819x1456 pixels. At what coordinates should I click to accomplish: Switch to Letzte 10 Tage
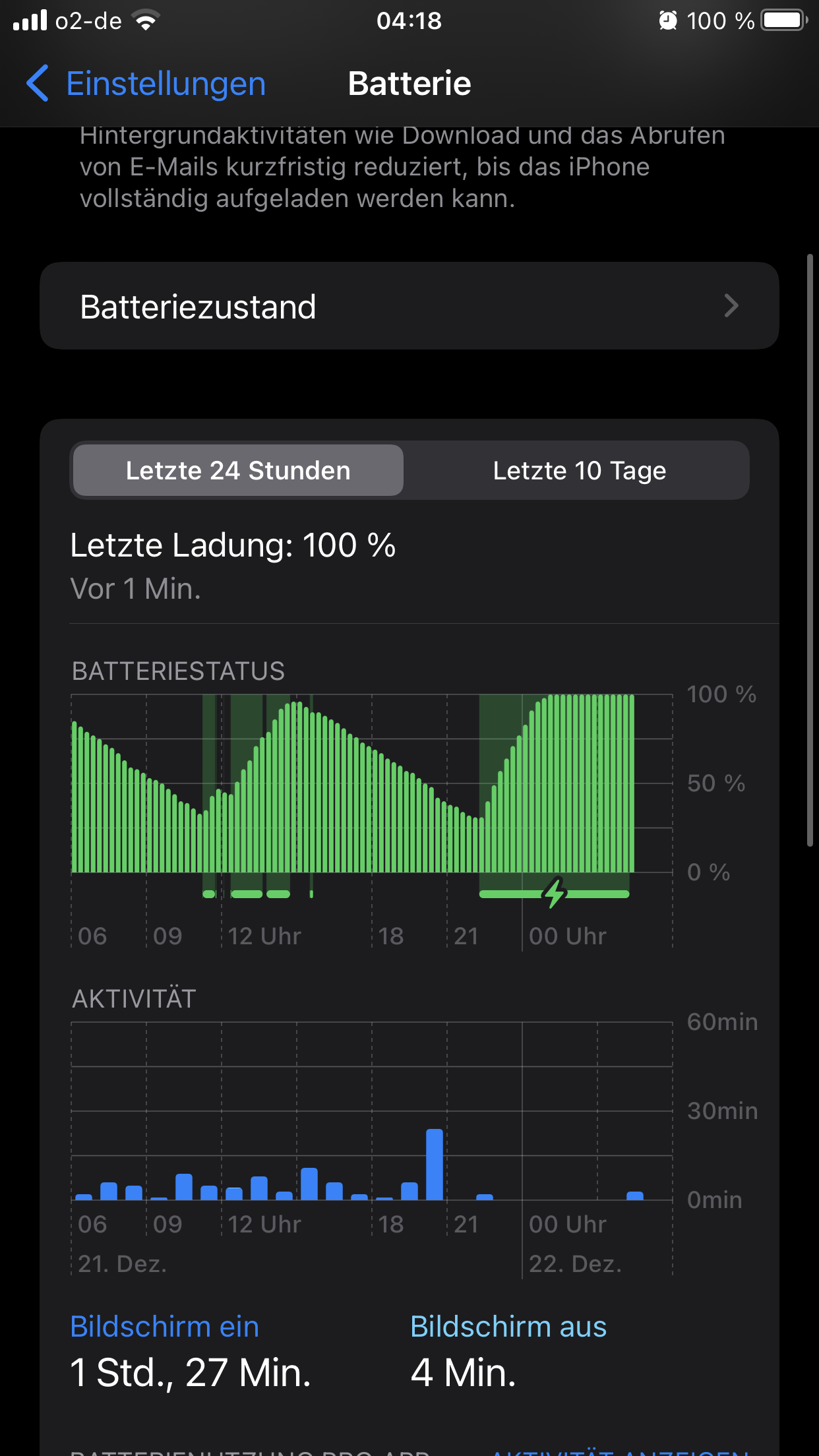[x=579, y=470]
